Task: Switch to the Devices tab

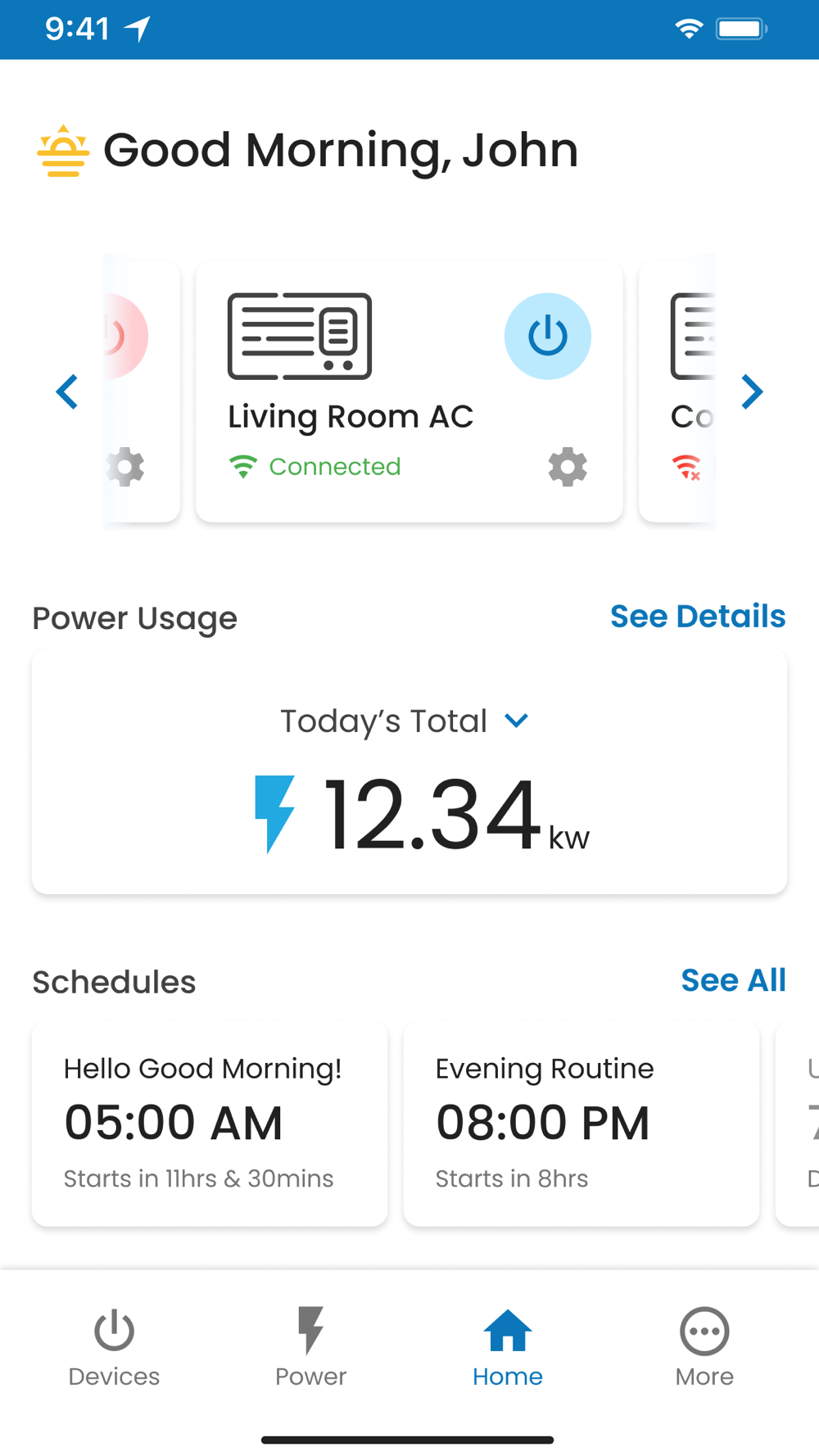Action: pyautogui.click(x=114, y=1347)
